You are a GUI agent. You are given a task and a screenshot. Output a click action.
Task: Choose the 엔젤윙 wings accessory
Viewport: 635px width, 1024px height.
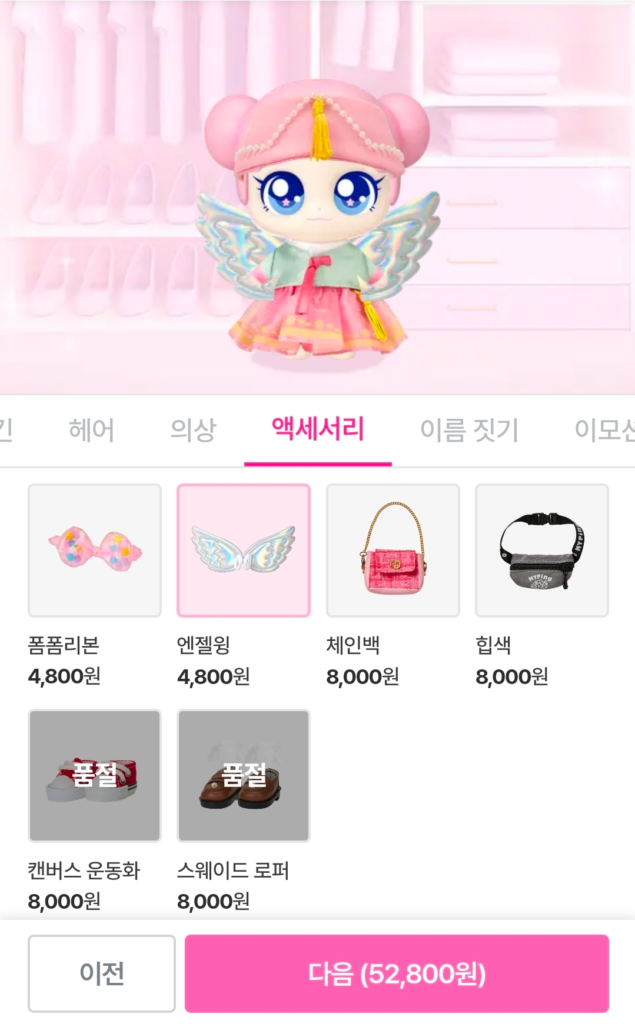[x=244, y=550]
